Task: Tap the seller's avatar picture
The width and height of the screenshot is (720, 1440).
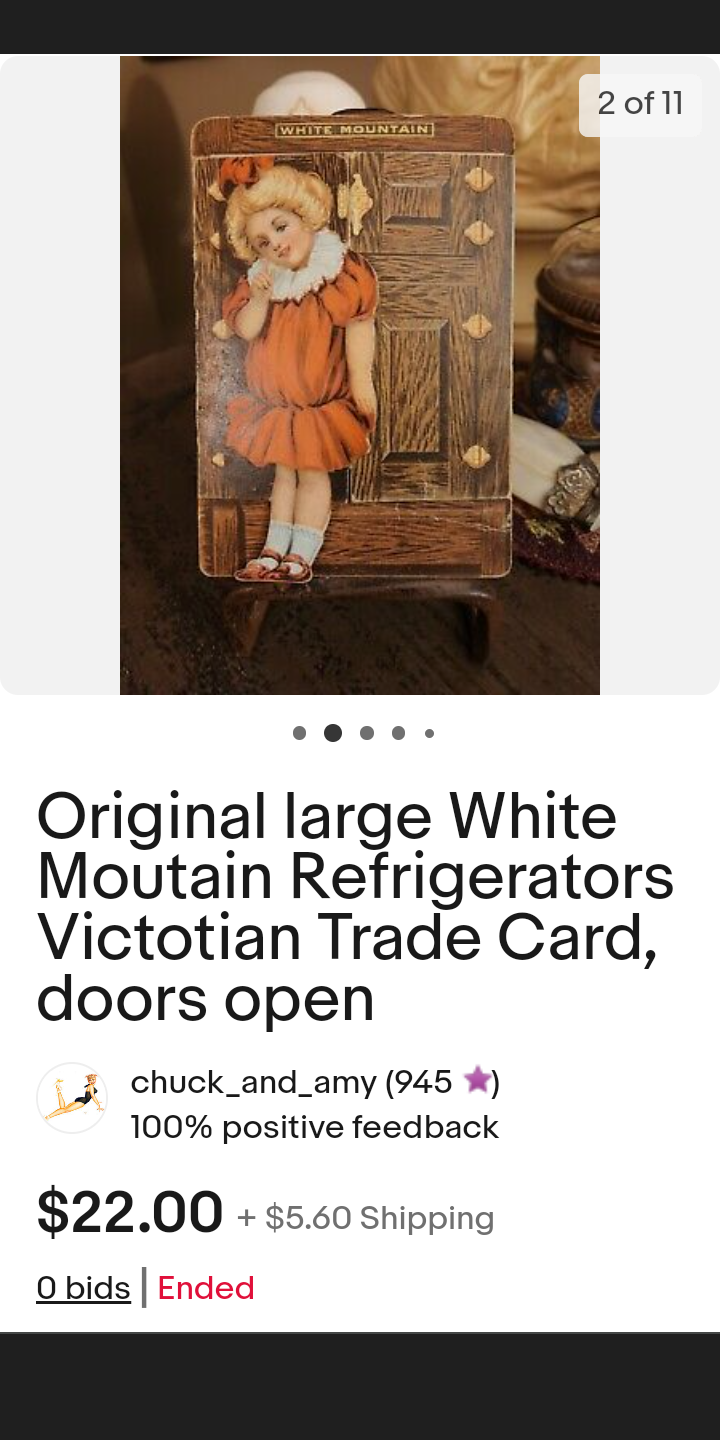Action: 72,1098
